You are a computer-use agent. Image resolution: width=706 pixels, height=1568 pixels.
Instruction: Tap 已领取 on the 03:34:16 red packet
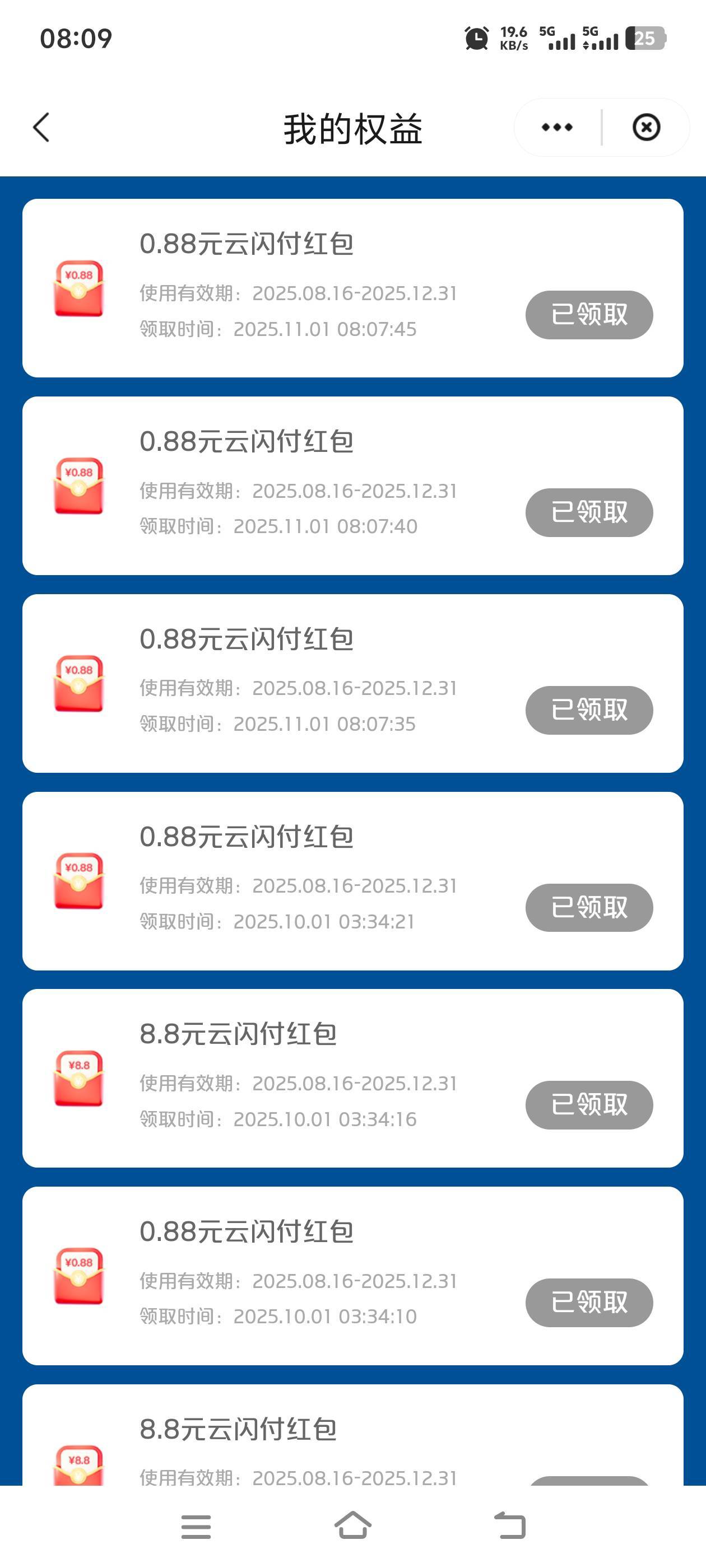coord(589,1105)
